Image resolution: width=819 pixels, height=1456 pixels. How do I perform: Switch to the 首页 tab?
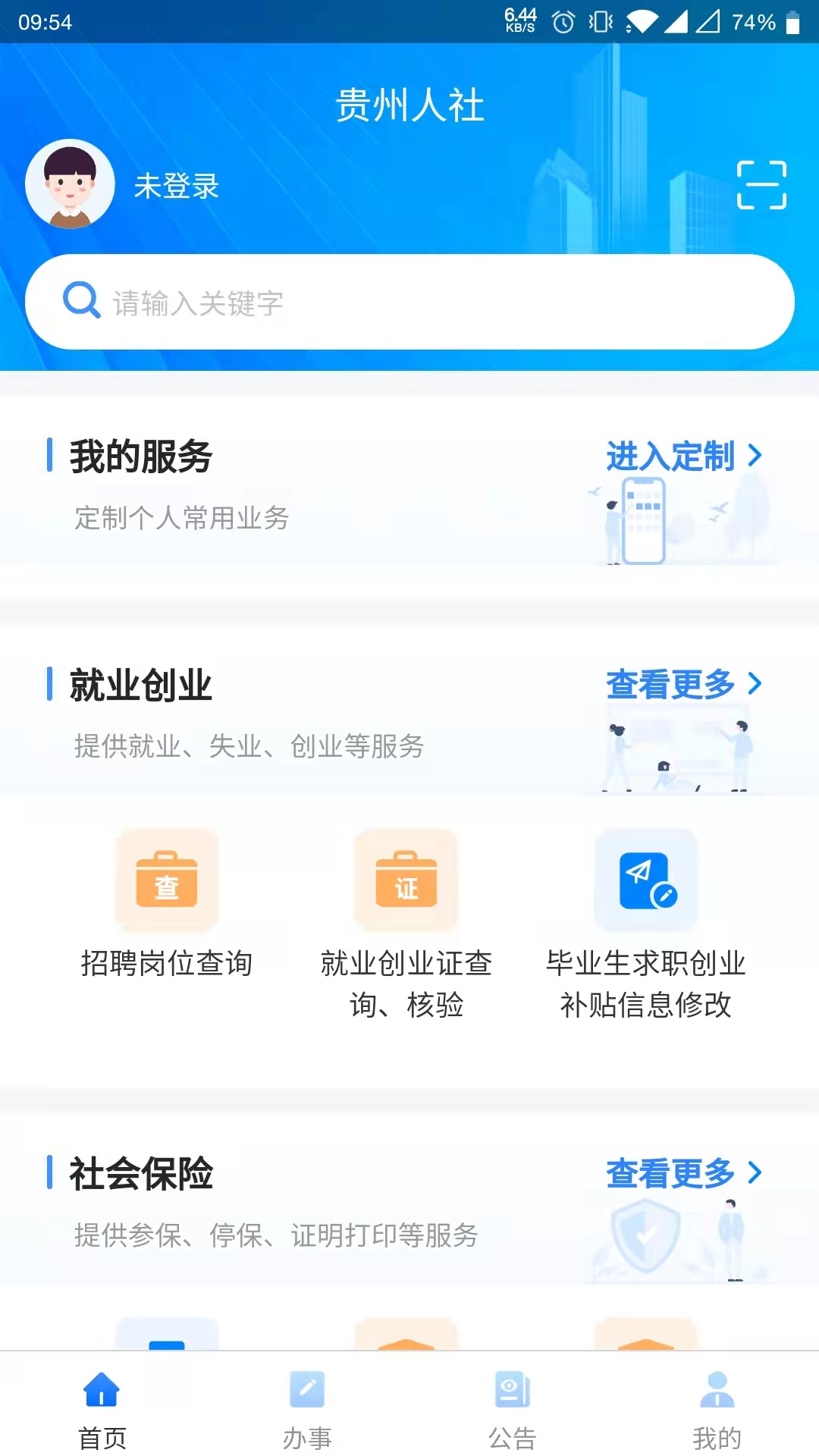[102, 1407]
